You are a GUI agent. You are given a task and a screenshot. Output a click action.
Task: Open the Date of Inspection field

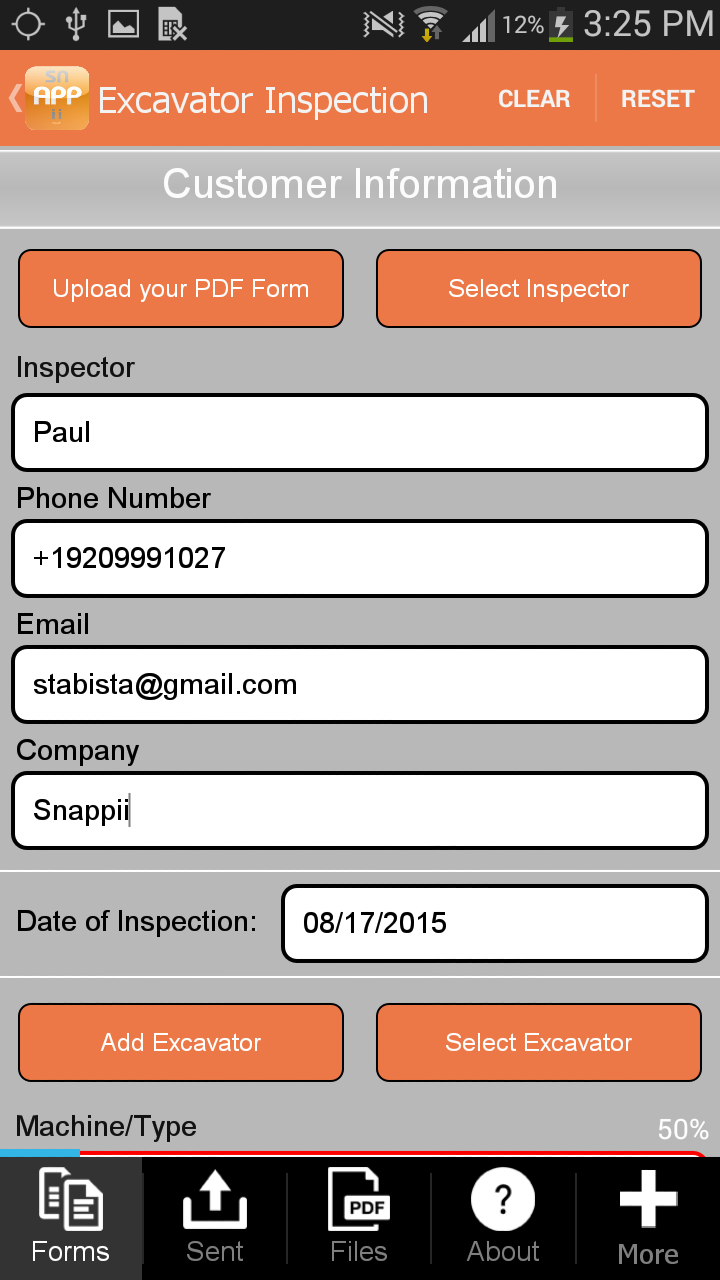[494, 922]
